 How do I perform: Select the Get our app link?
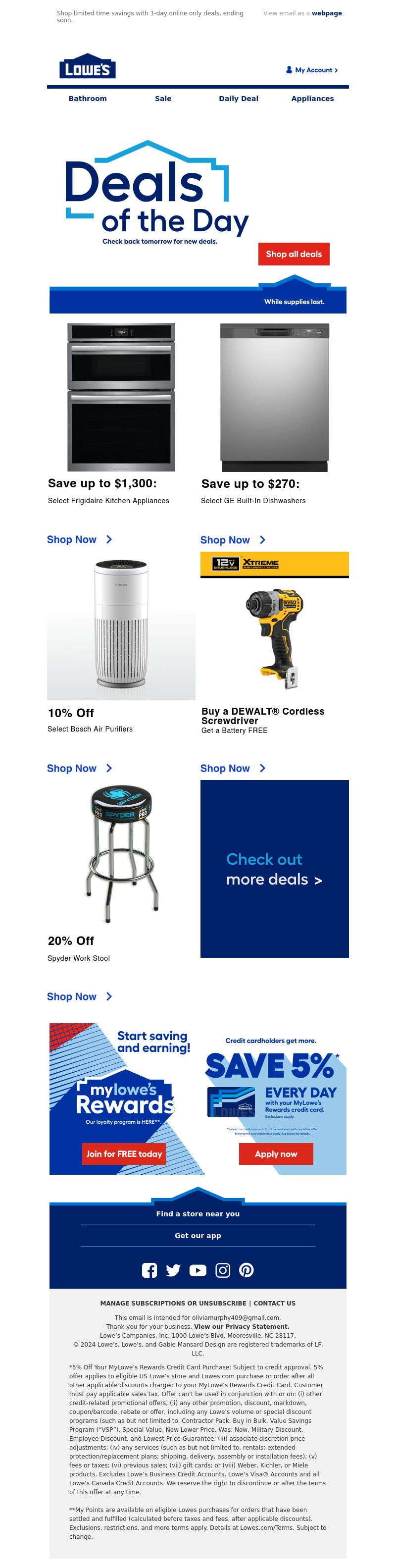pyautogui.click(x=198, y=1236)
